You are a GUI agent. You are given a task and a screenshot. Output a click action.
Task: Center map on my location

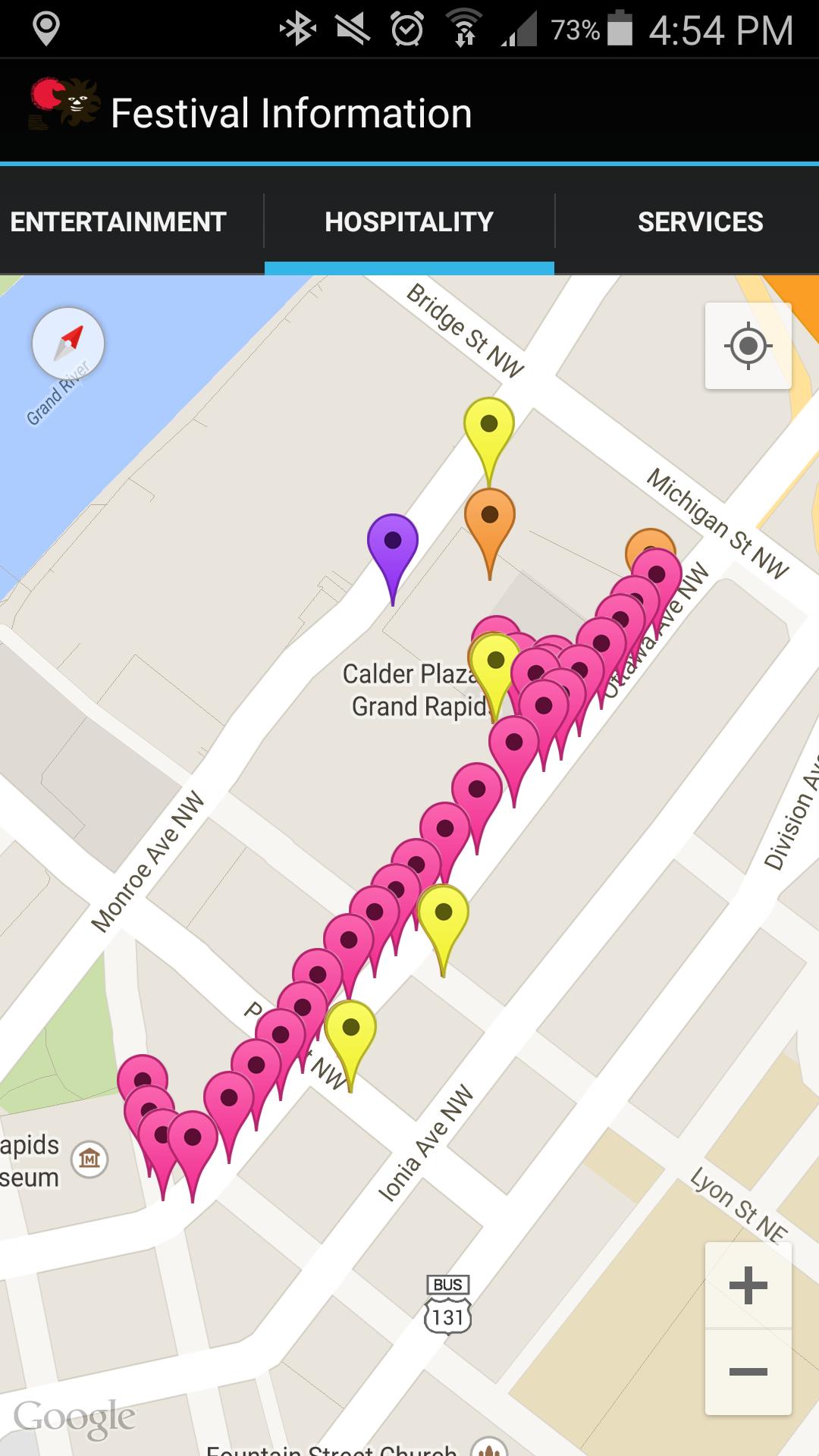(748, 347)
